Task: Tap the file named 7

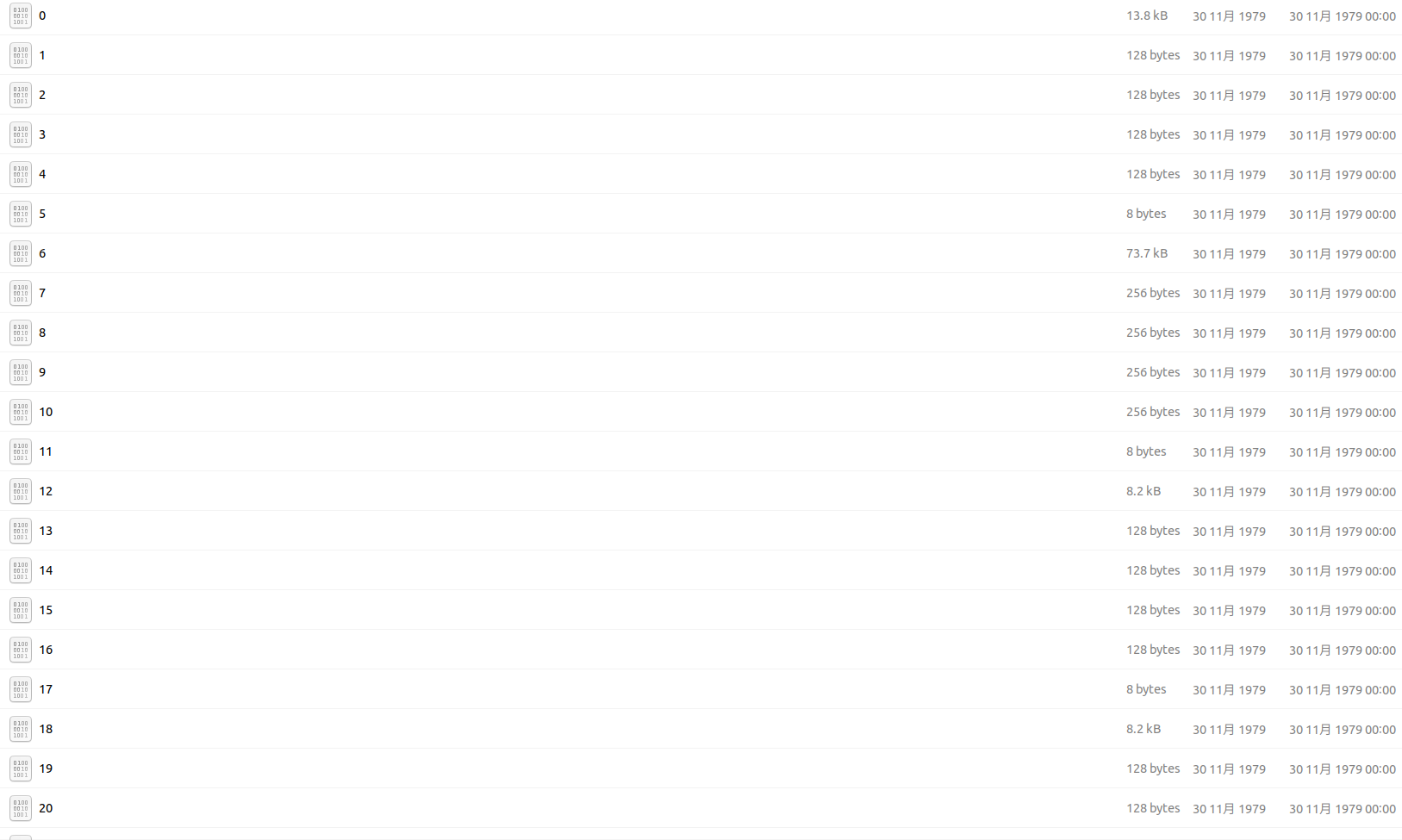Action: pyautogui.click(x=42, y=294)
